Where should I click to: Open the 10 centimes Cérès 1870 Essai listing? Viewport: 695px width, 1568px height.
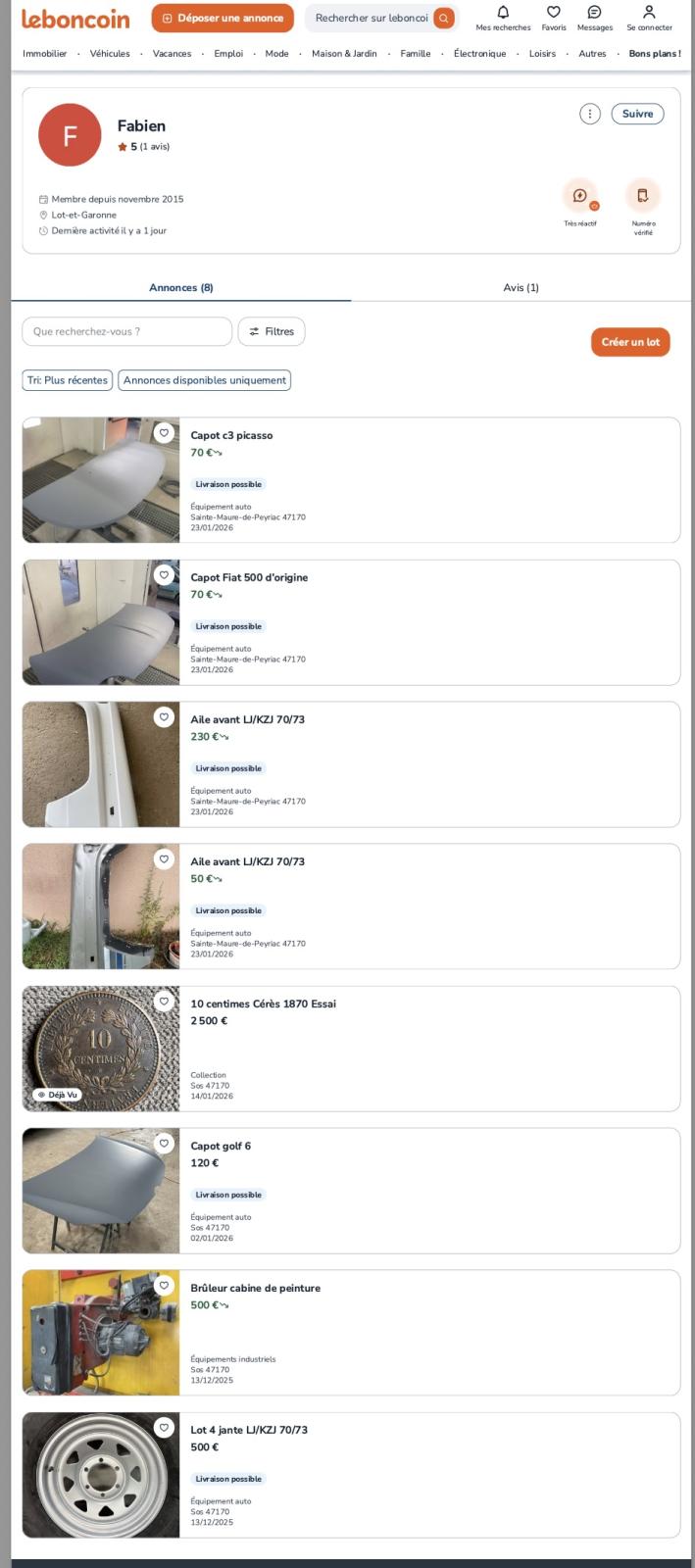point(263,1004)
